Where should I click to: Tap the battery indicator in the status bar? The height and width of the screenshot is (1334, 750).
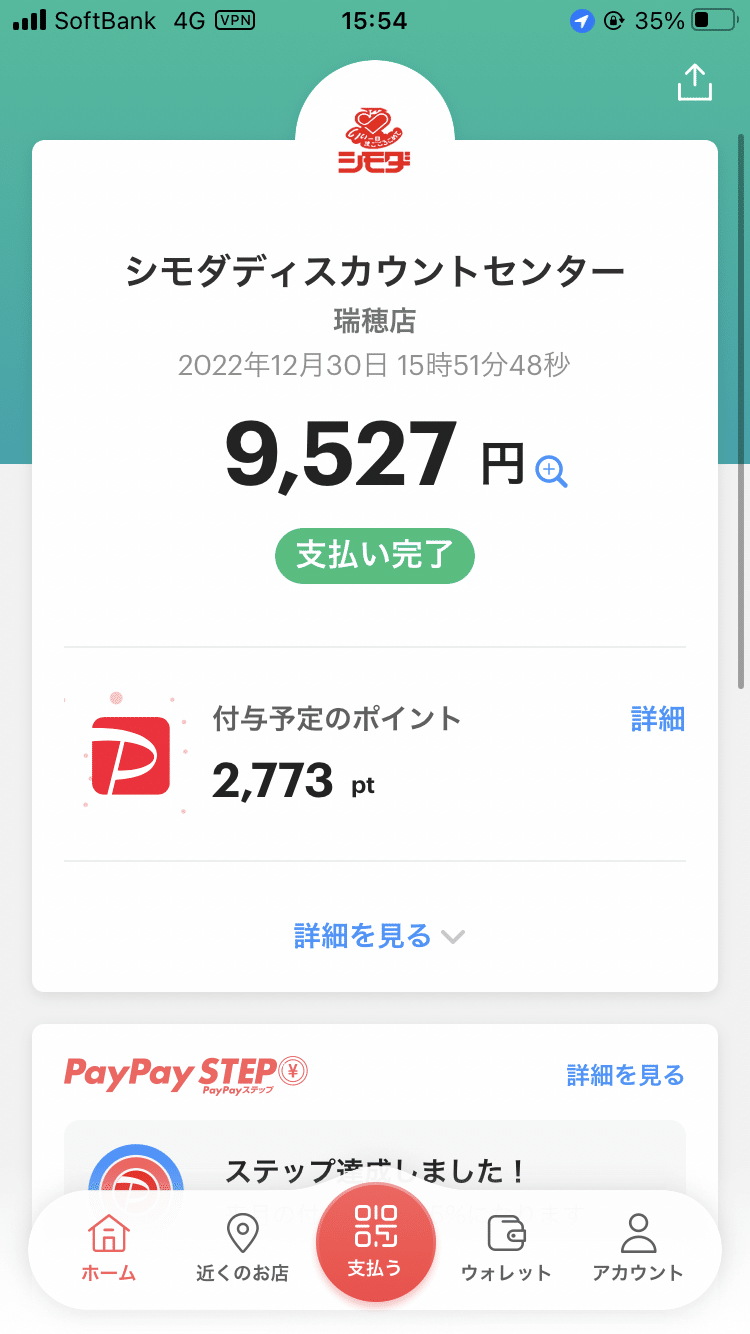tap(712, 19)
